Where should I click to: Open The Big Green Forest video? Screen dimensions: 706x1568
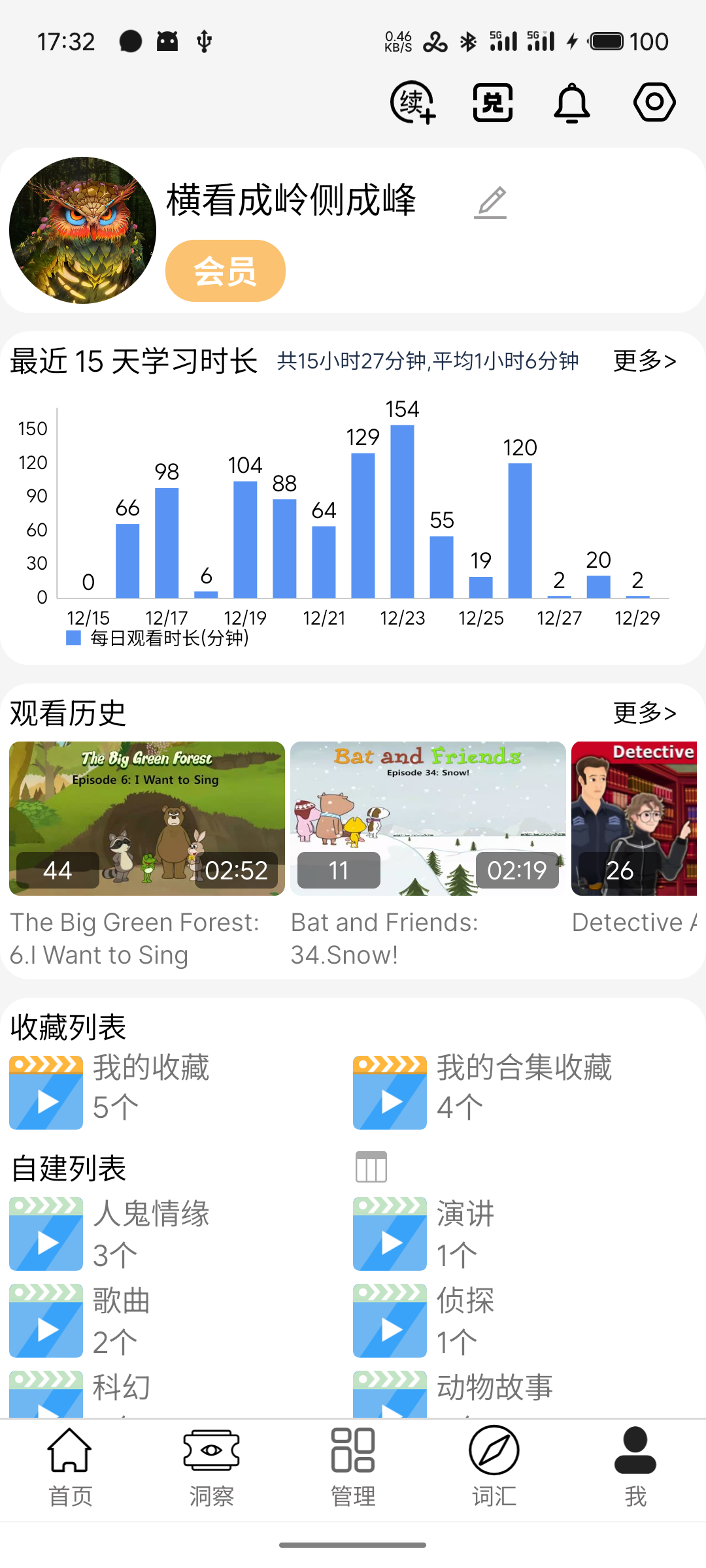click(147, 819)
